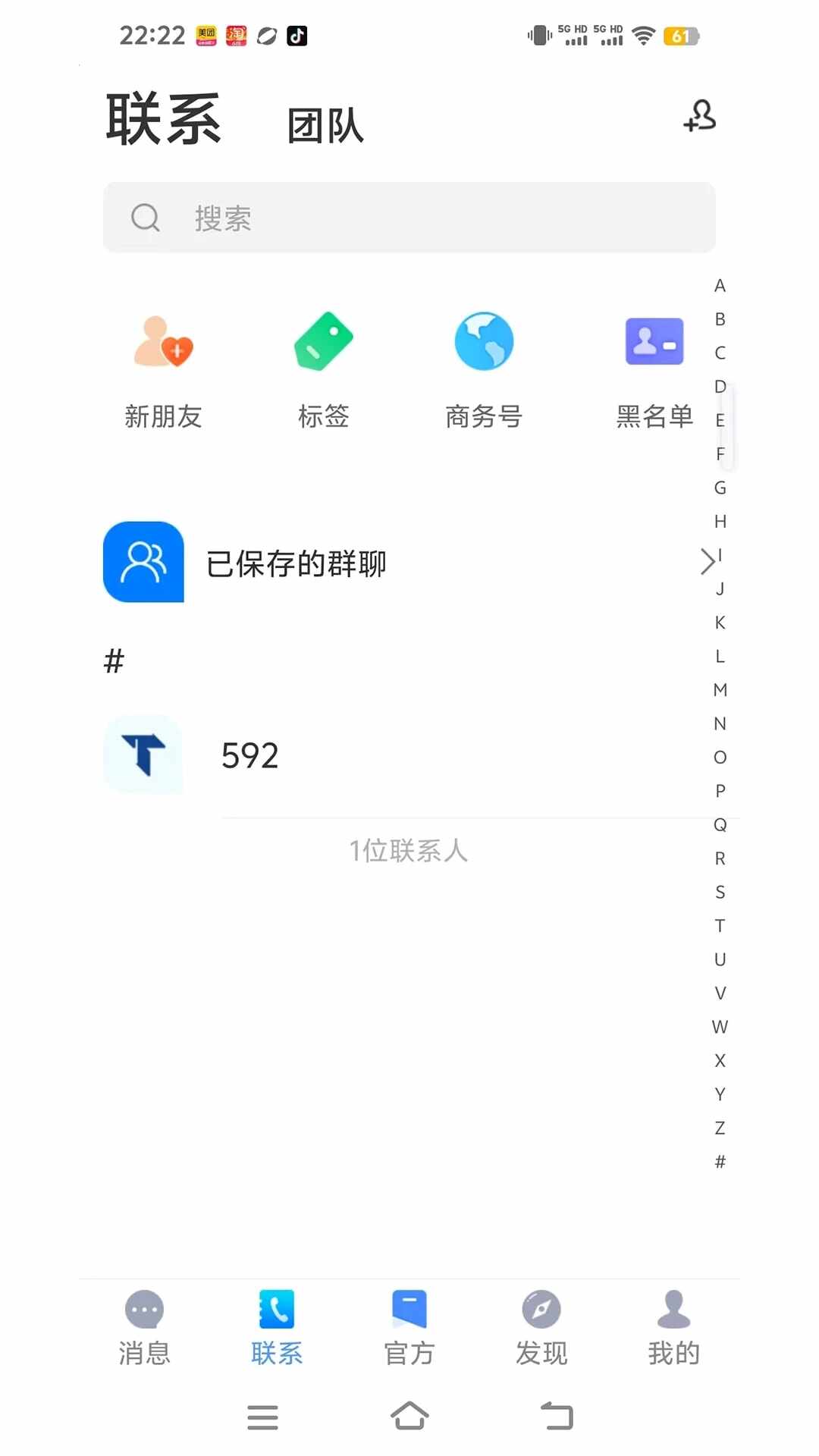Switch to the 团队 tab
Viewport: 819px width, 1456px height.
click(x=325, y=126)
